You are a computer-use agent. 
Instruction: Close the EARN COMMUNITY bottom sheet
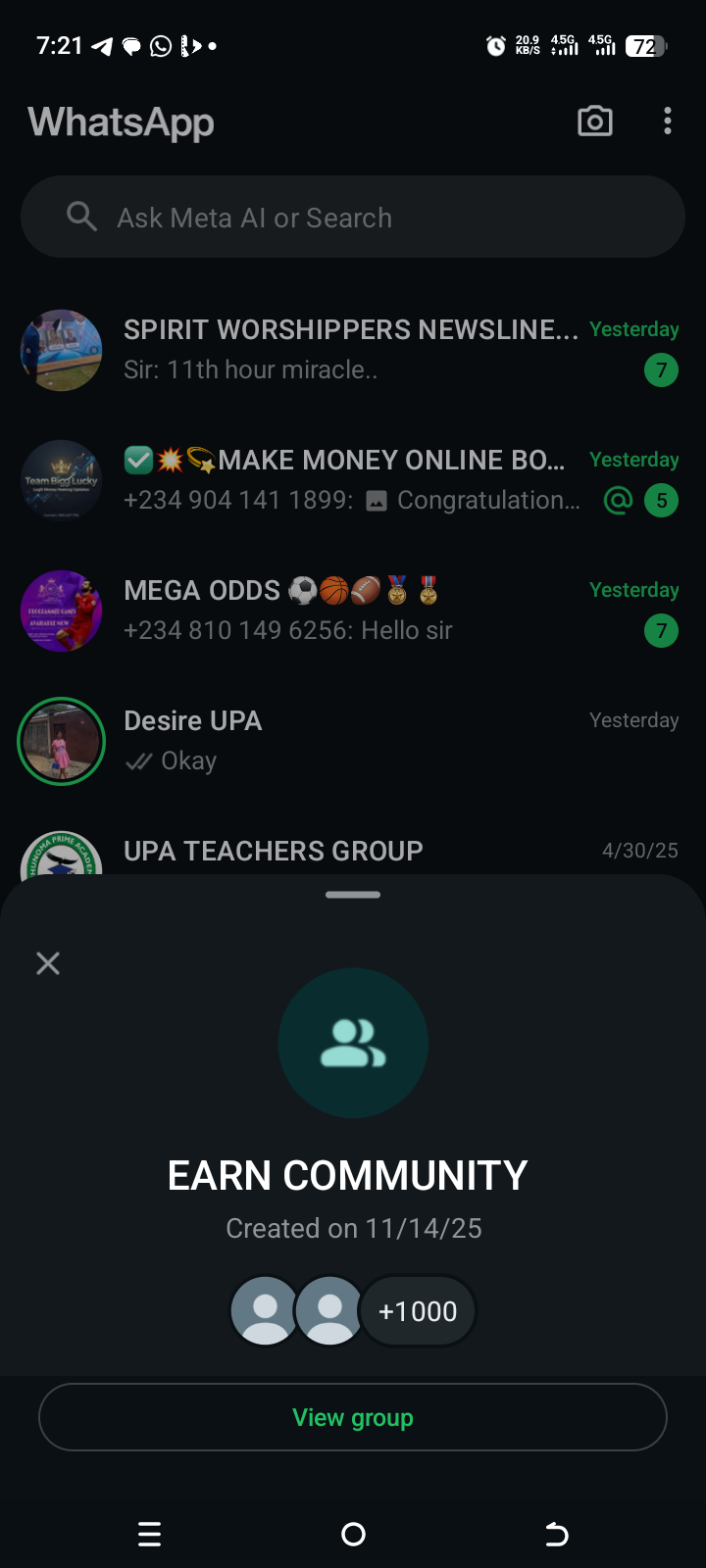(48, 963)
